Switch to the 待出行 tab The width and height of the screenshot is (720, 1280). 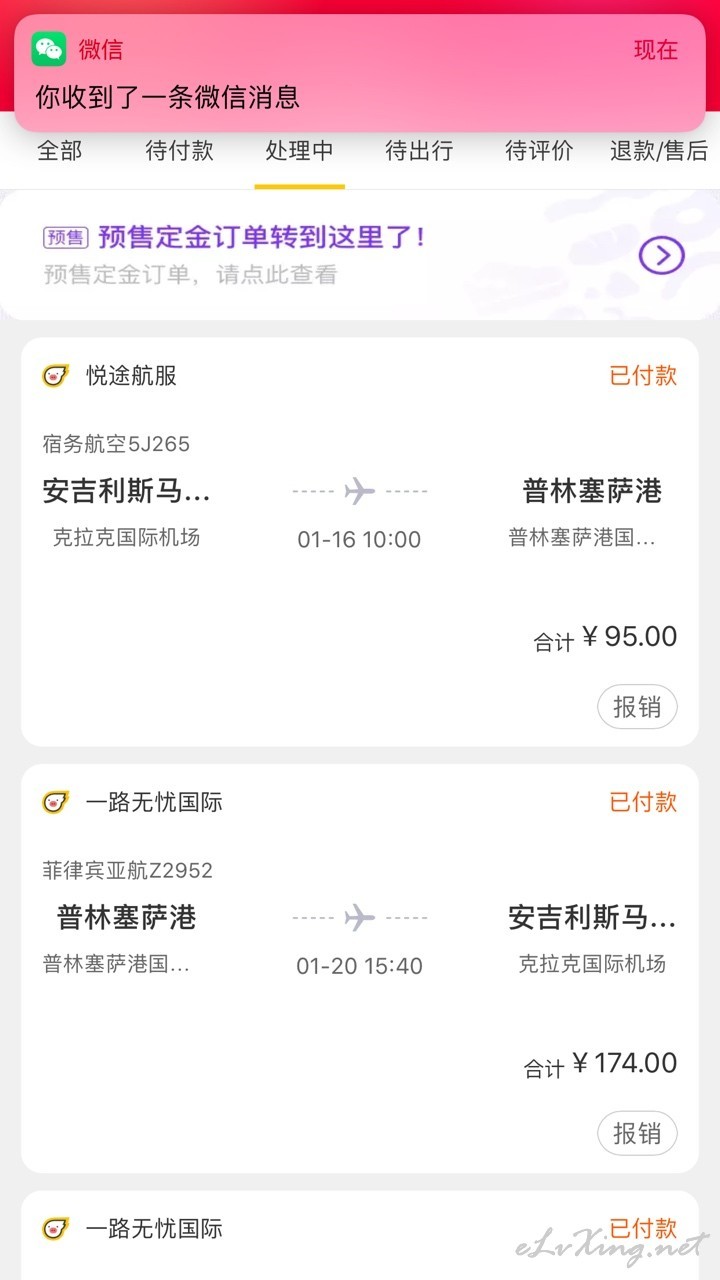(x=420, y=151)
